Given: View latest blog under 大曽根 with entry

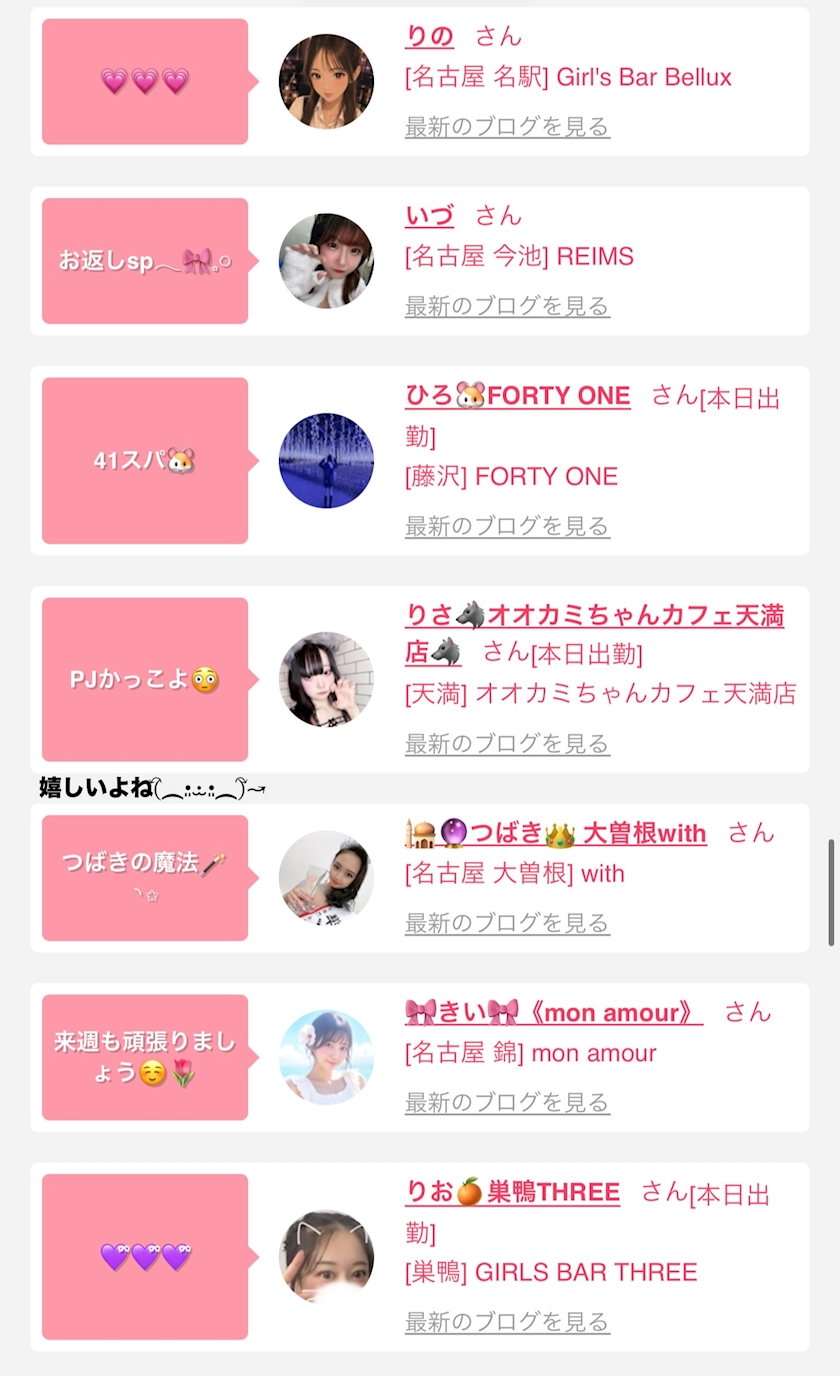Looking at the screenshot, I should click(507, 923).
